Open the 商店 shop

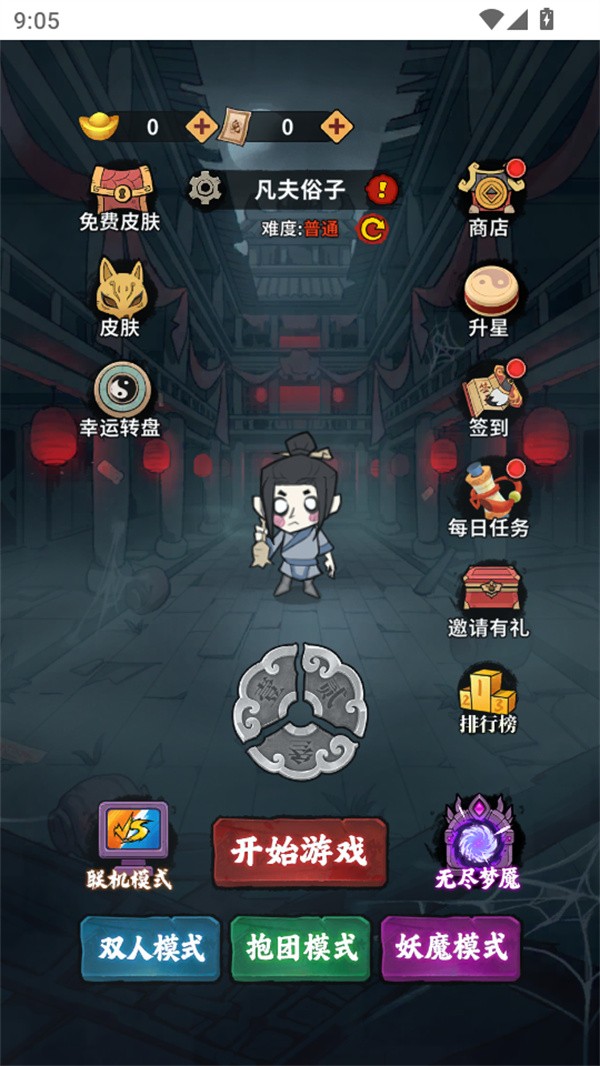tap(489, 198)
